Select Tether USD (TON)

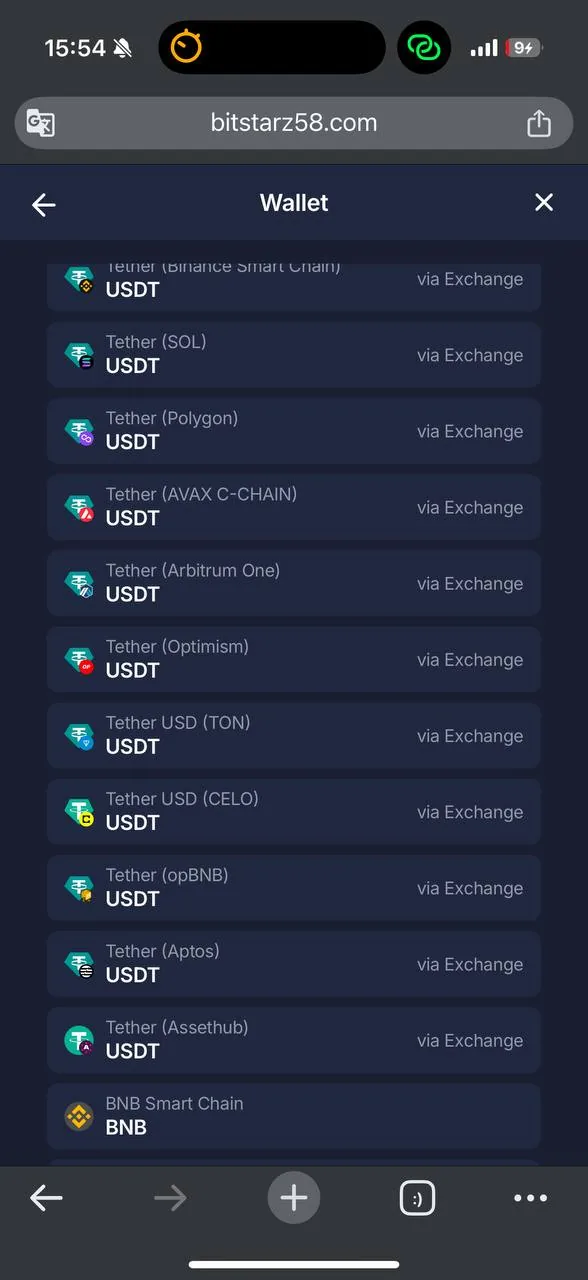294,735
